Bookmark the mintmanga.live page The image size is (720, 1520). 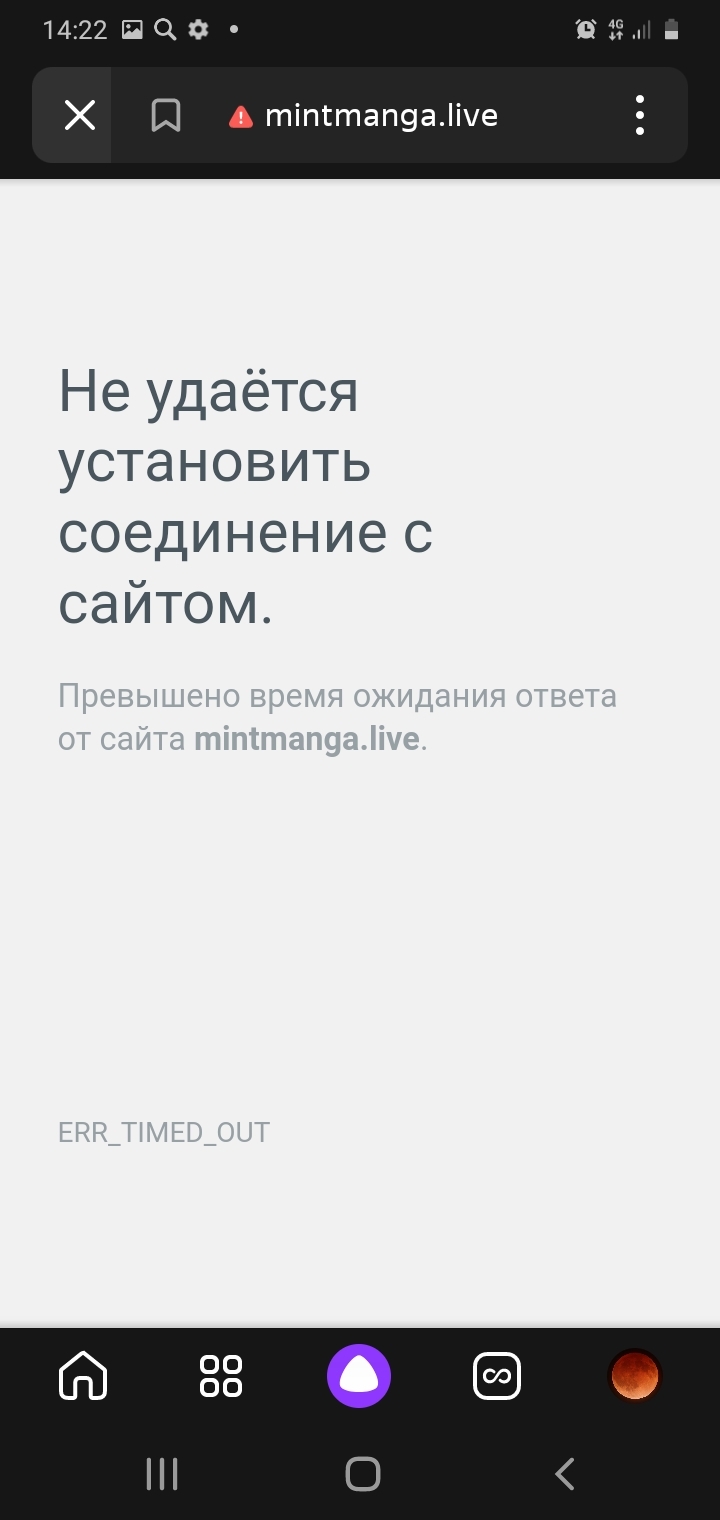(166, 116)
